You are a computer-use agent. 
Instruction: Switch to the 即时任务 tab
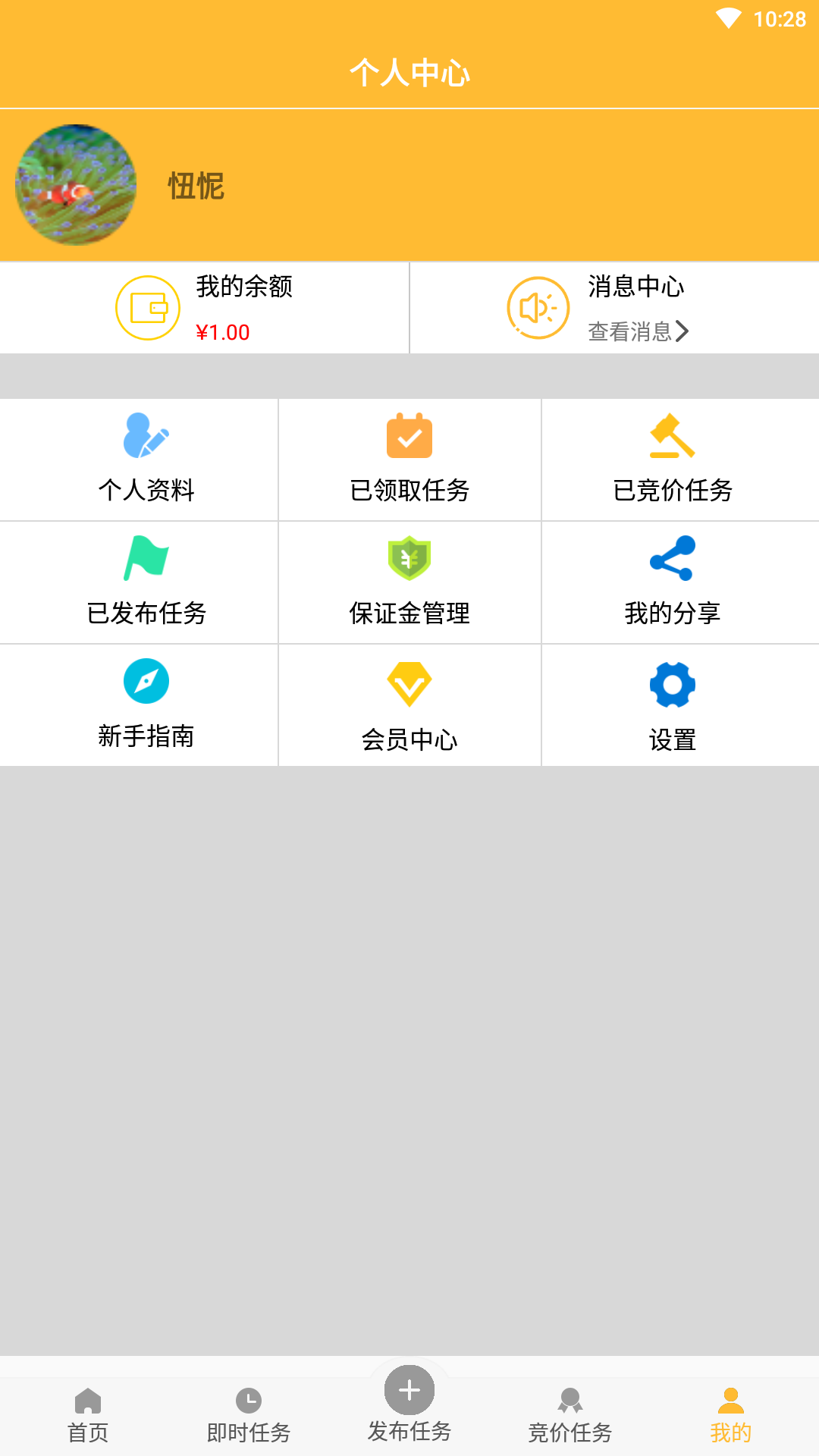249,1415
